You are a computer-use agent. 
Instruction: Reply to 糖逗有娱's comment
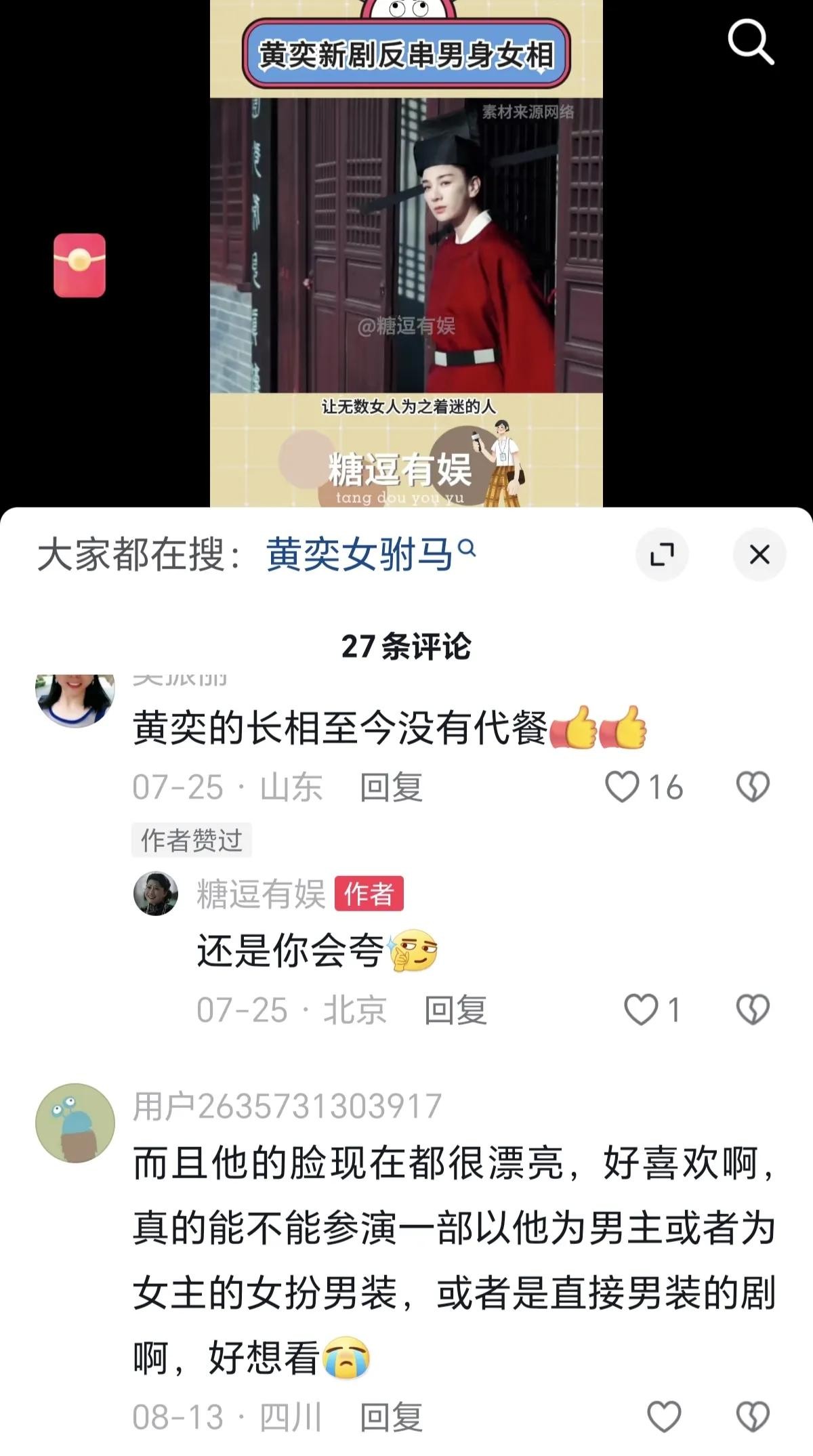[x=455, y=1010]
